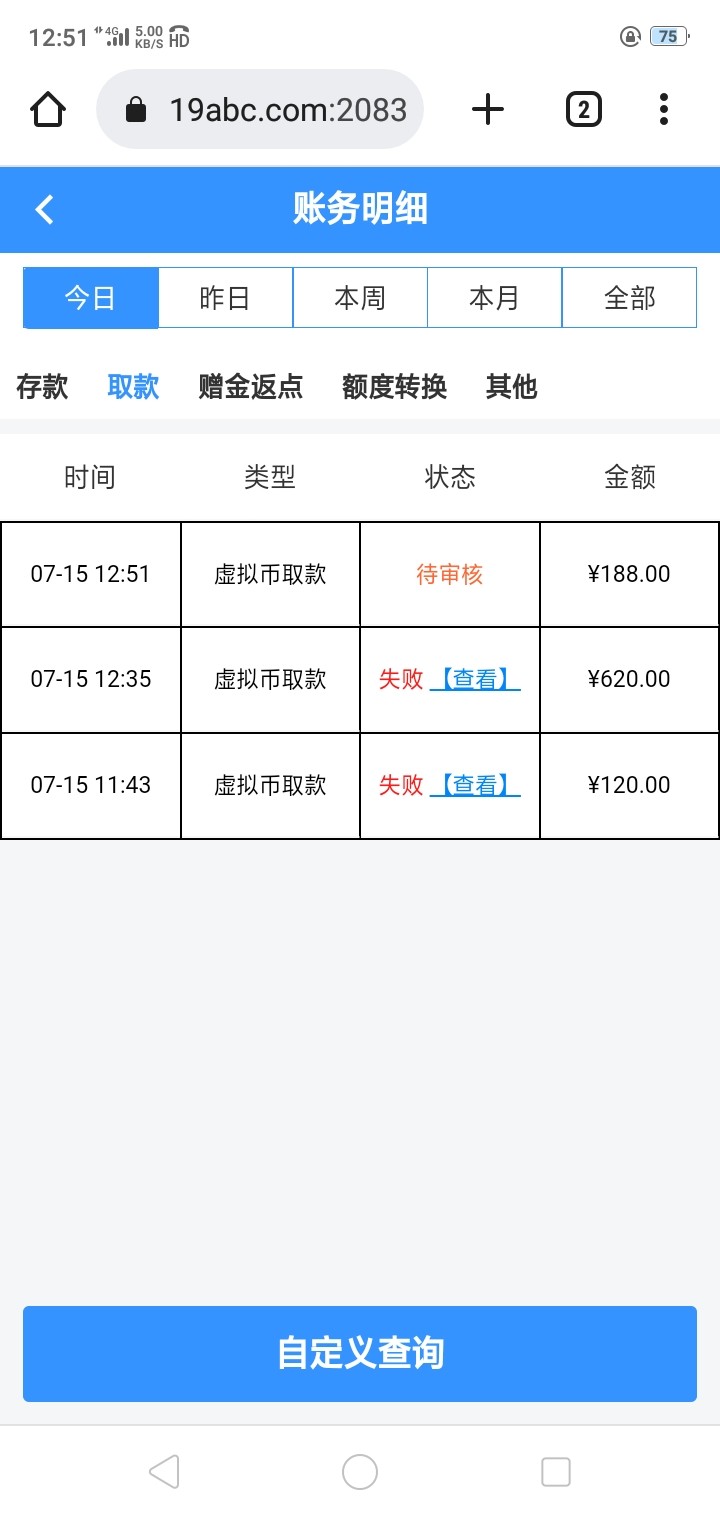Viewport: 720px width, 1520px height.
Task: Switch to the 赠金返点 tab
Action: click(x=250, y=386)
